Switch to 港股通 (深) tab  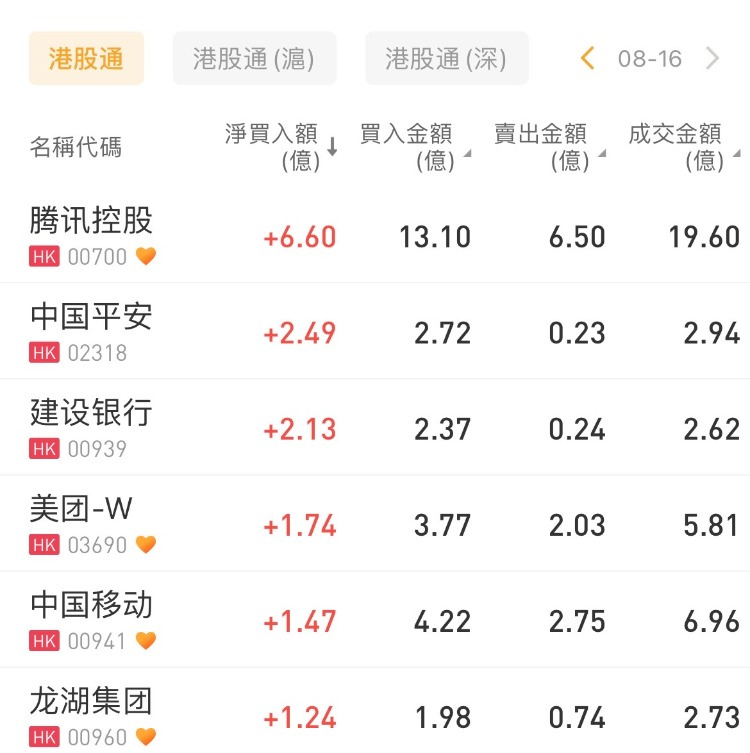[x=446, y=59]
